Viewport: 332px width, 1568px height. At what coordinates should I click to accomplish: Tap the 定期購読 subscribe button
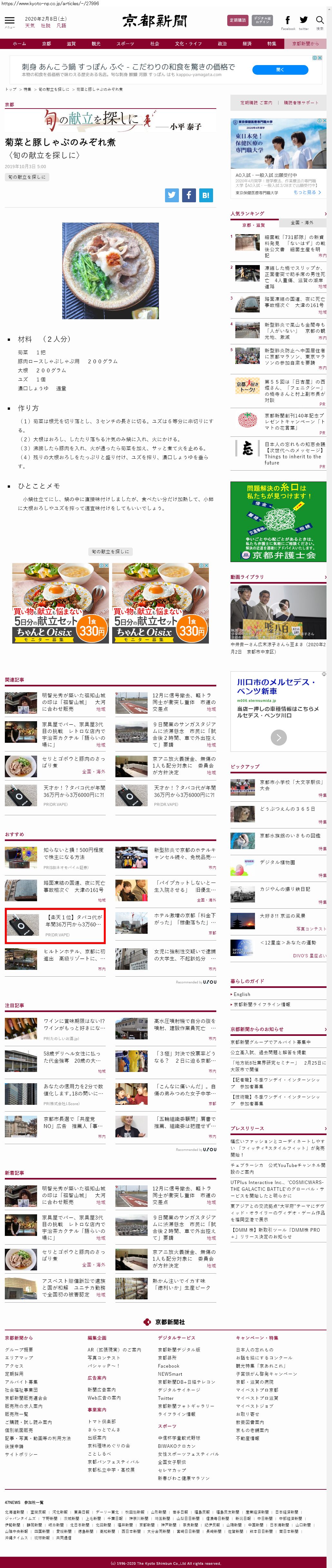click(238, 20)
